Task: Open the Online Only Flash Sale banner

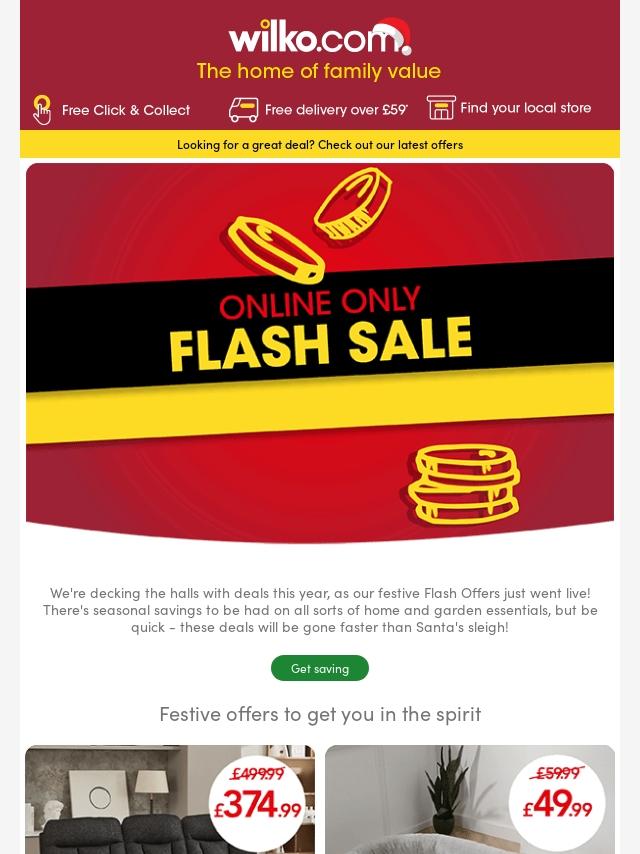Action: 320,352
